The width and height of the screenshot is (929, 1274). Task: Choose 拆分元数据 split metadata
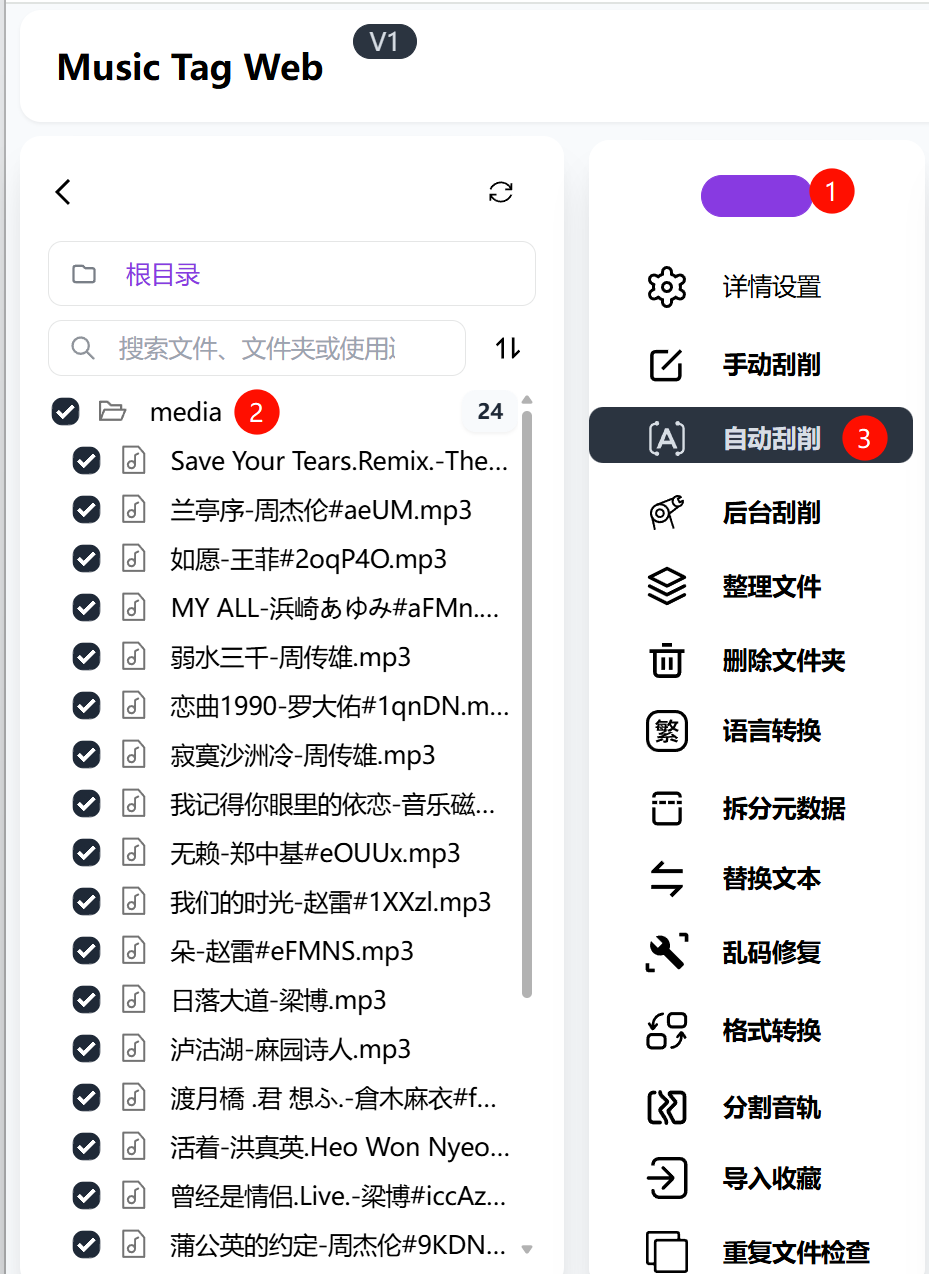tap(783, 808)
